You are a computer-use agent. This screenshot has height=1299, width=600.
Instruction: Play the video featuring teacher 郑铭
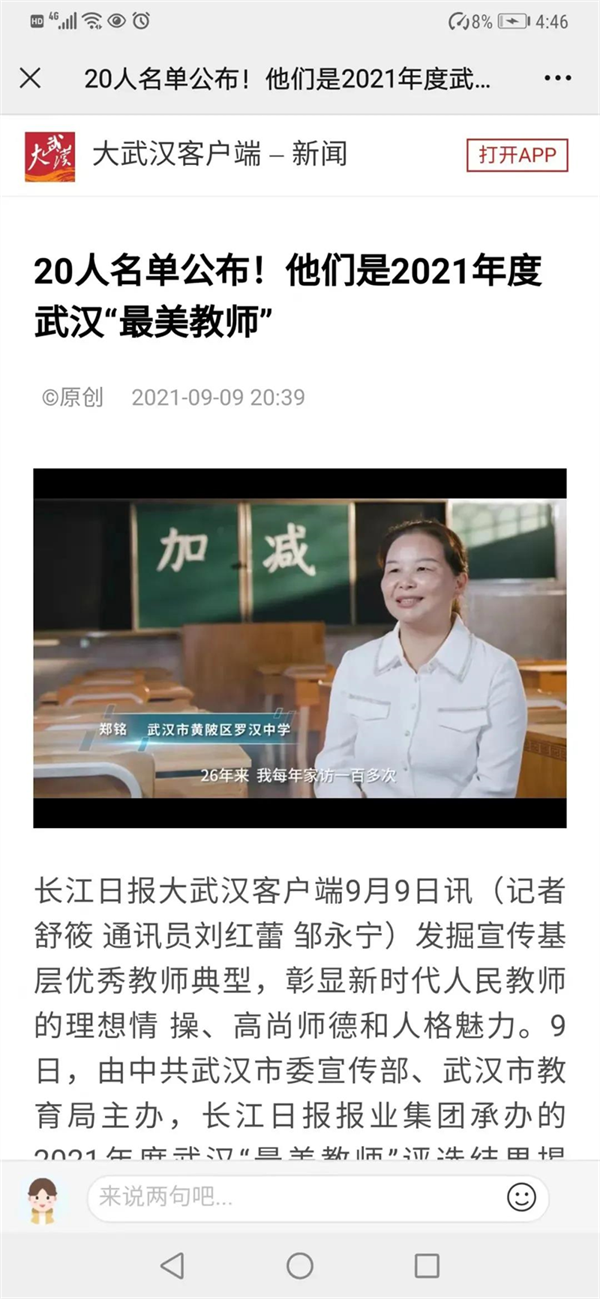pos(300,648)
